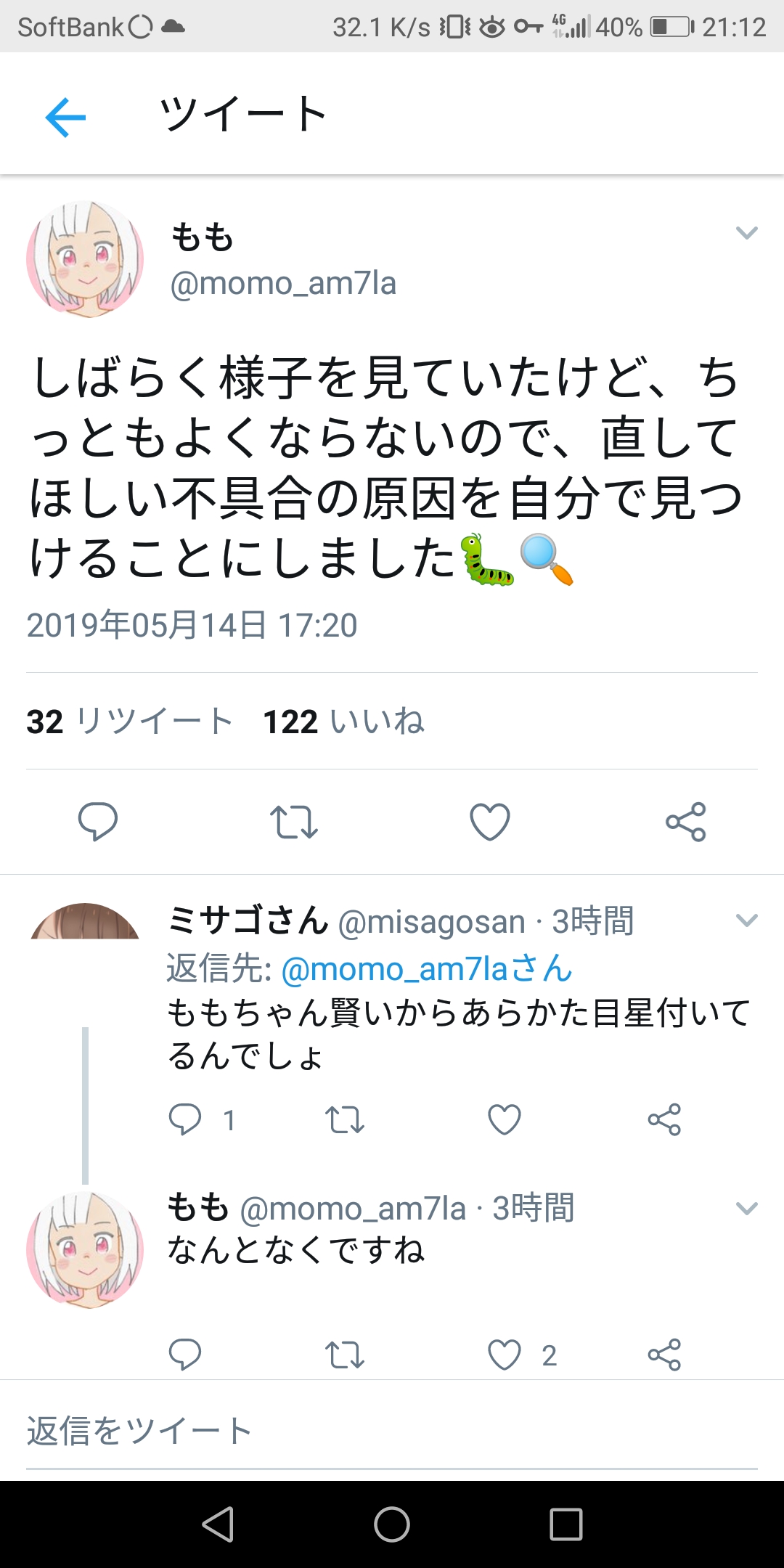
Task: Go to the system home screen
Action: tap(392, 1524)
